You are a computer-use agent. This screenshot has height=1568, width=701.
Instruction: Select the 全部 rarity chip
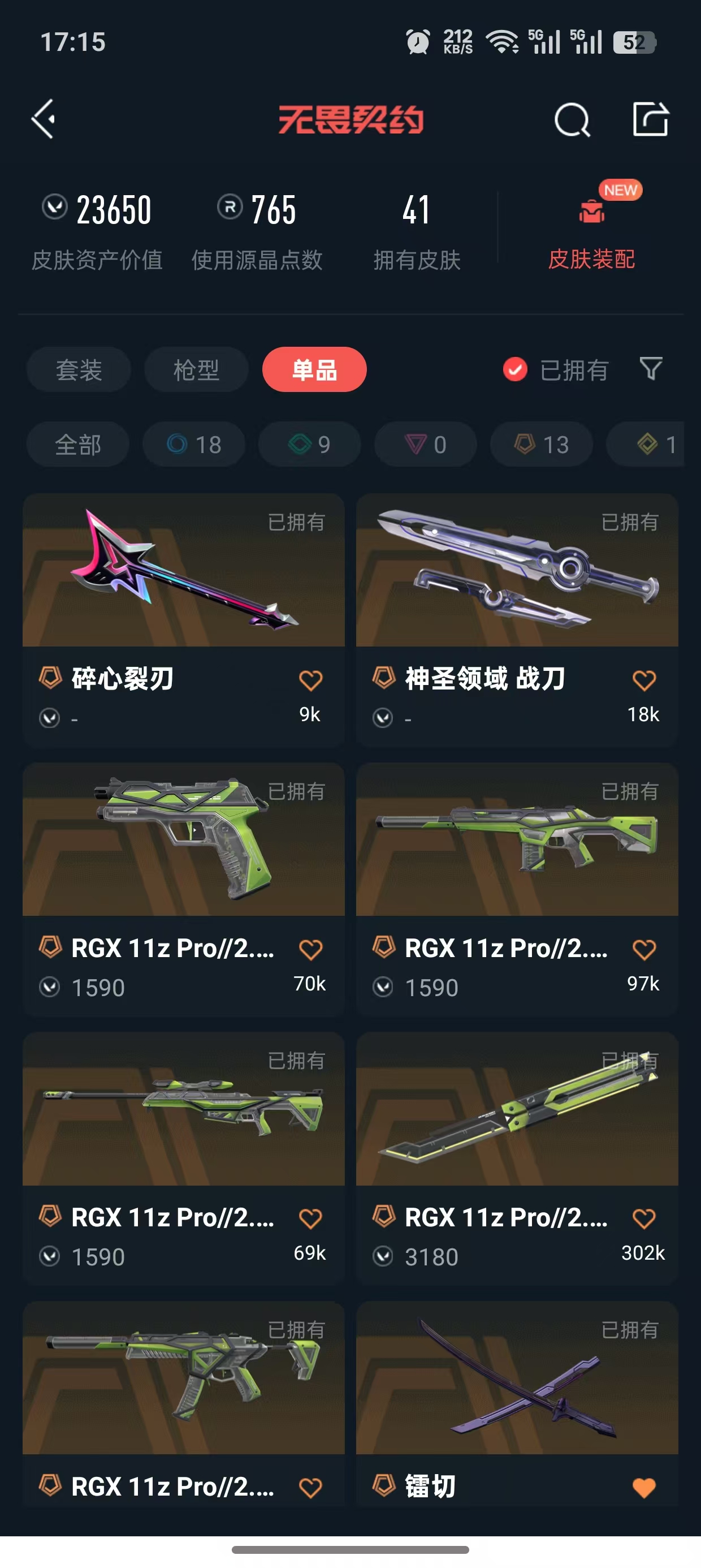coord(78,445)
